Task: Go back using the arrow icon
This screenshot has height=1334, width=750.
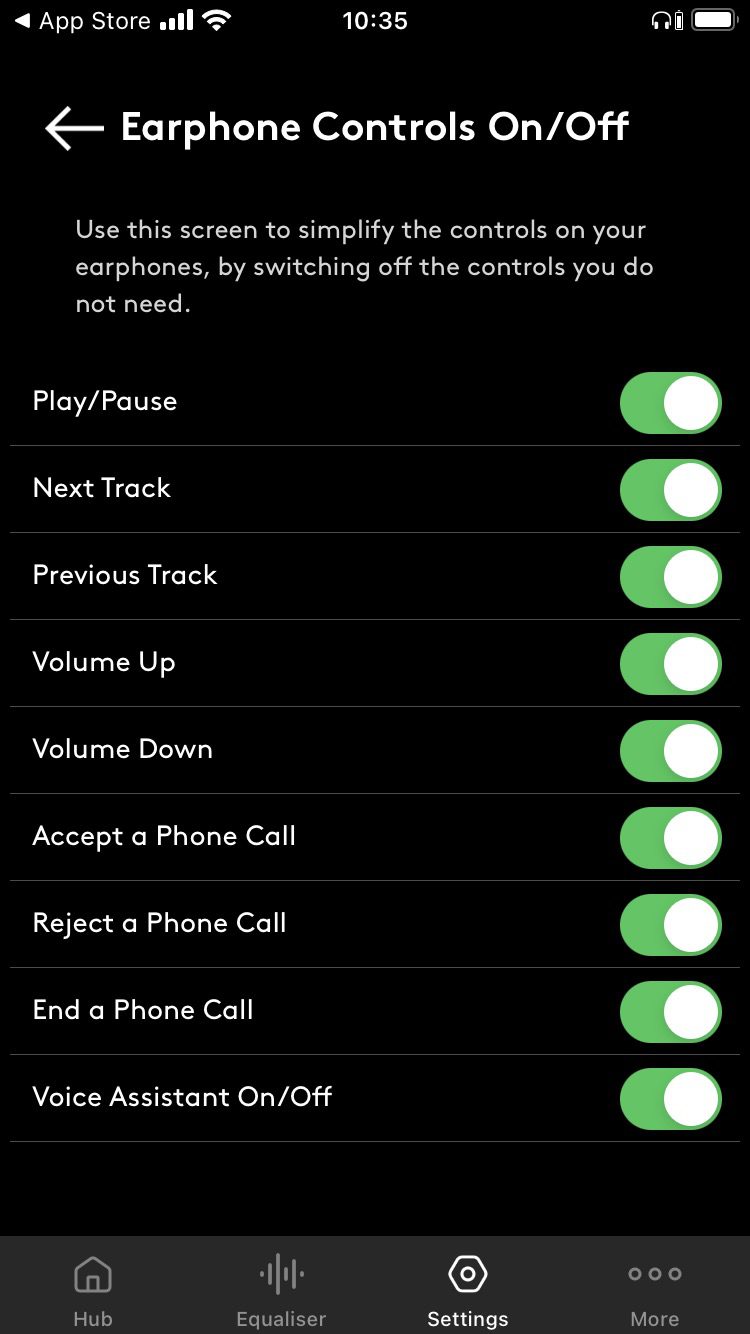Action: (74, 129)
